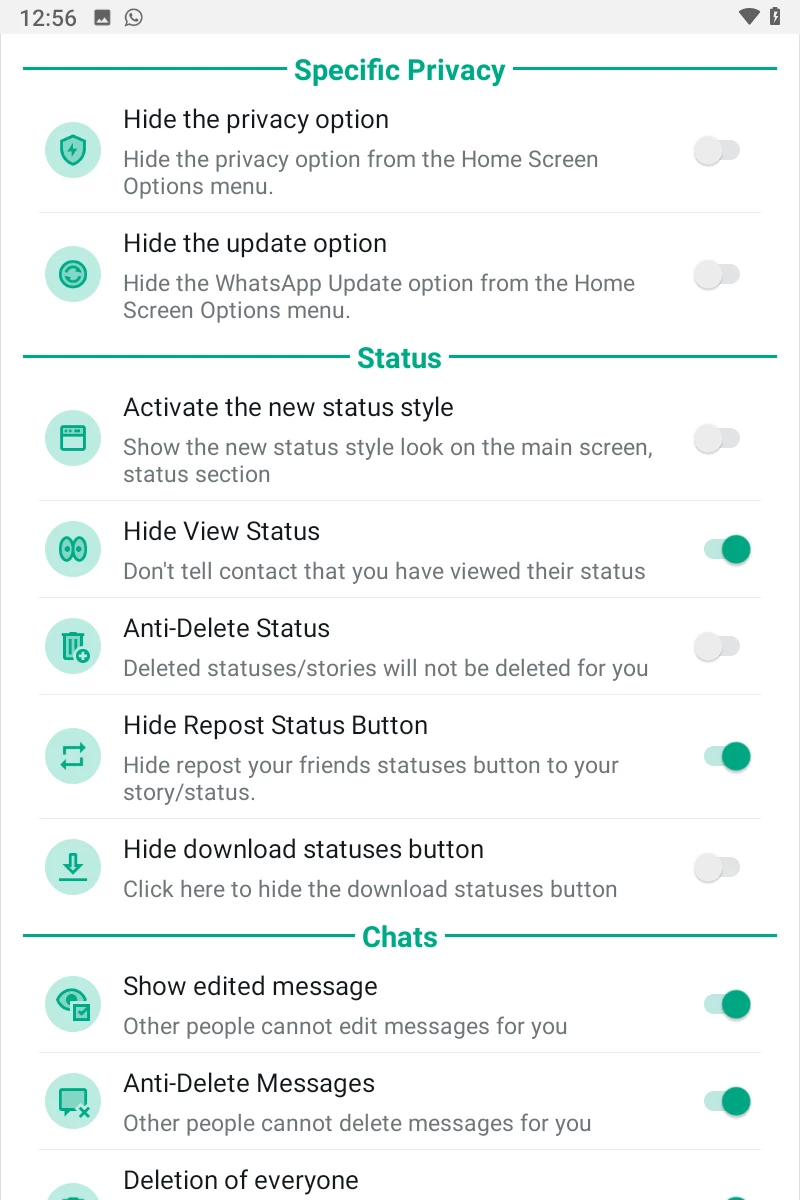
Task: Turn off Hide Repost Status Button
Action: point(727,756)
